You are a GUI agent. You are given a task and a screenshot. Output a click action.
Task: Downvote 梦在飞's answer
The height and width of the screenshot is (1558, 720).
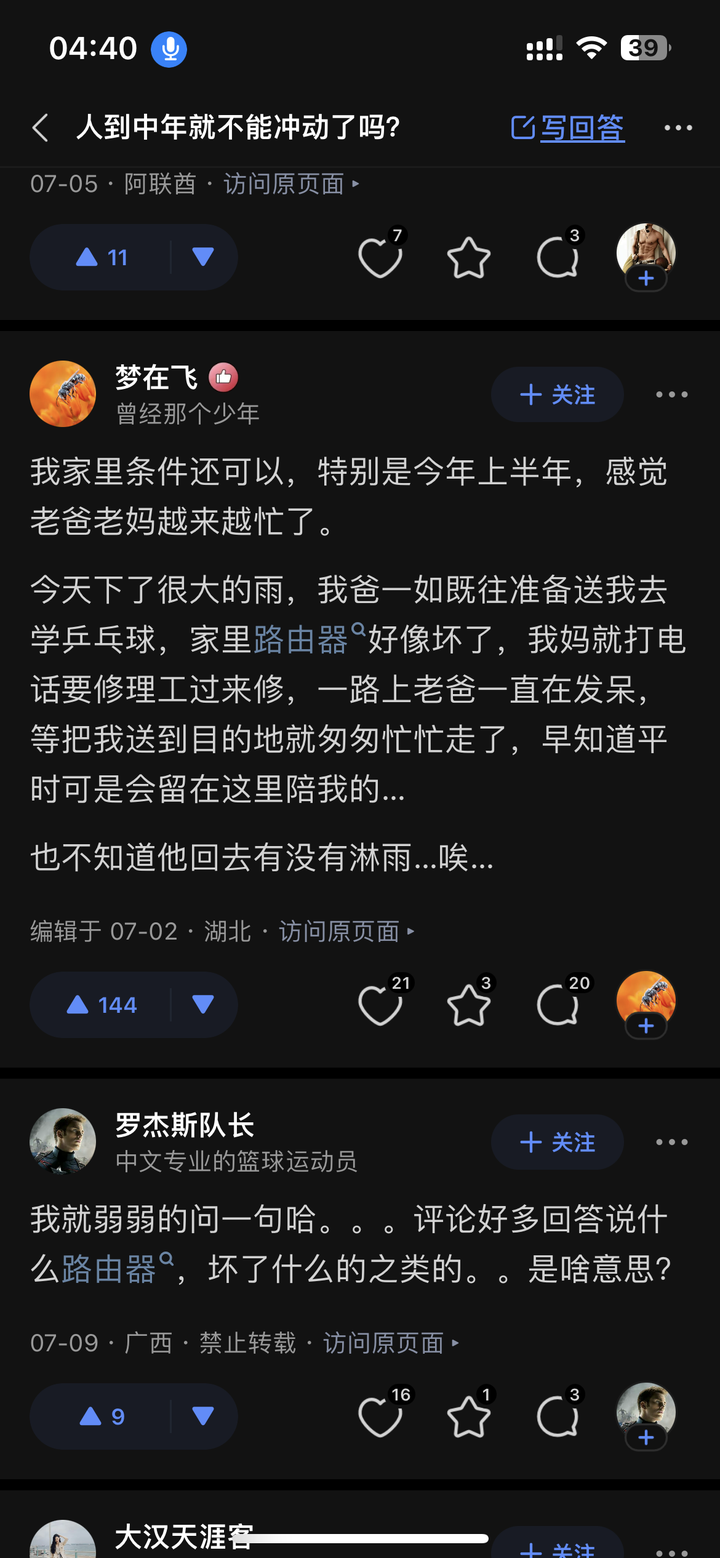click(x=203, y=1005)
